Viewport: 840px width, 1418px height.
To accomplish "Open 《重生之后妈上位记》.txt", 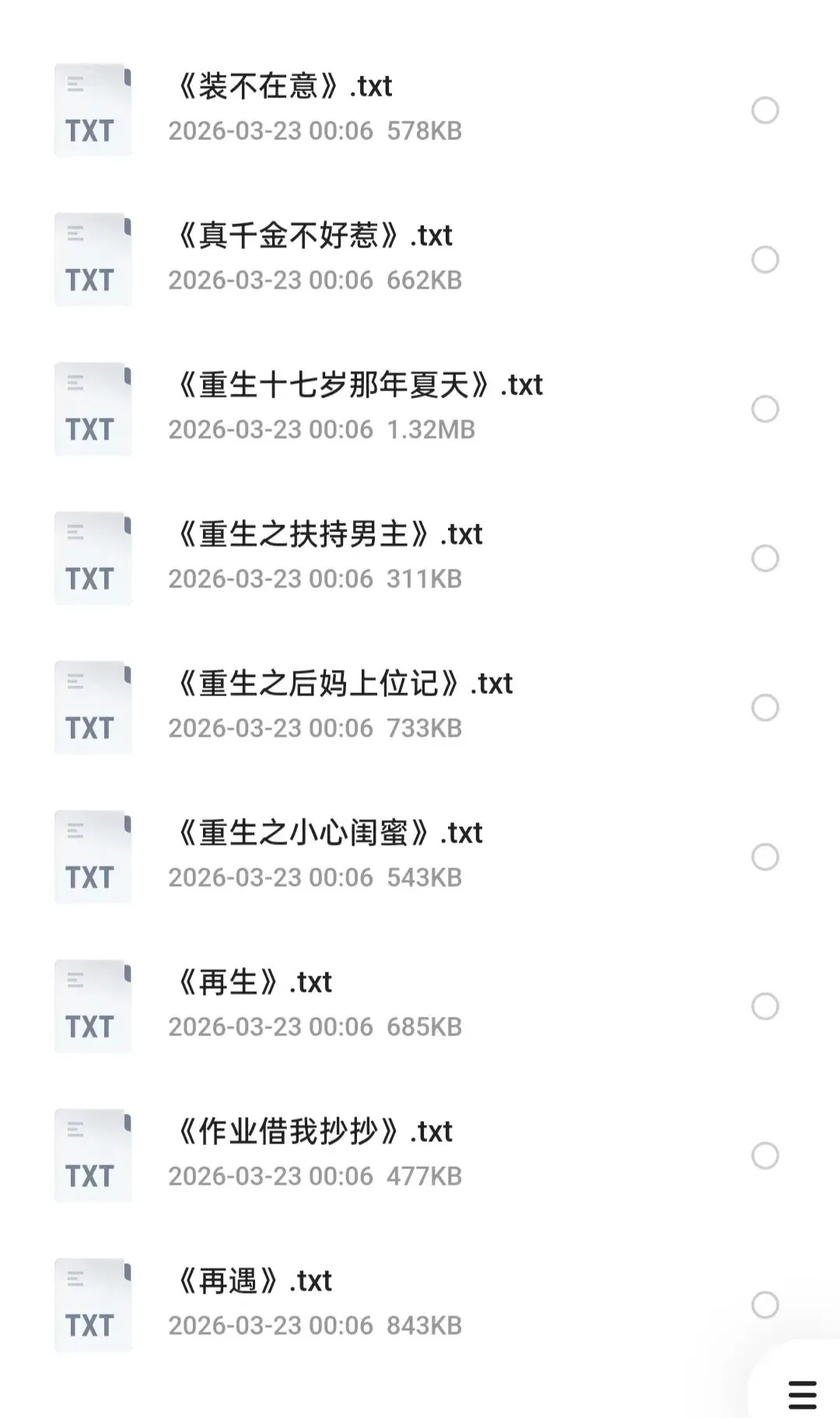I will click(342, 684).
